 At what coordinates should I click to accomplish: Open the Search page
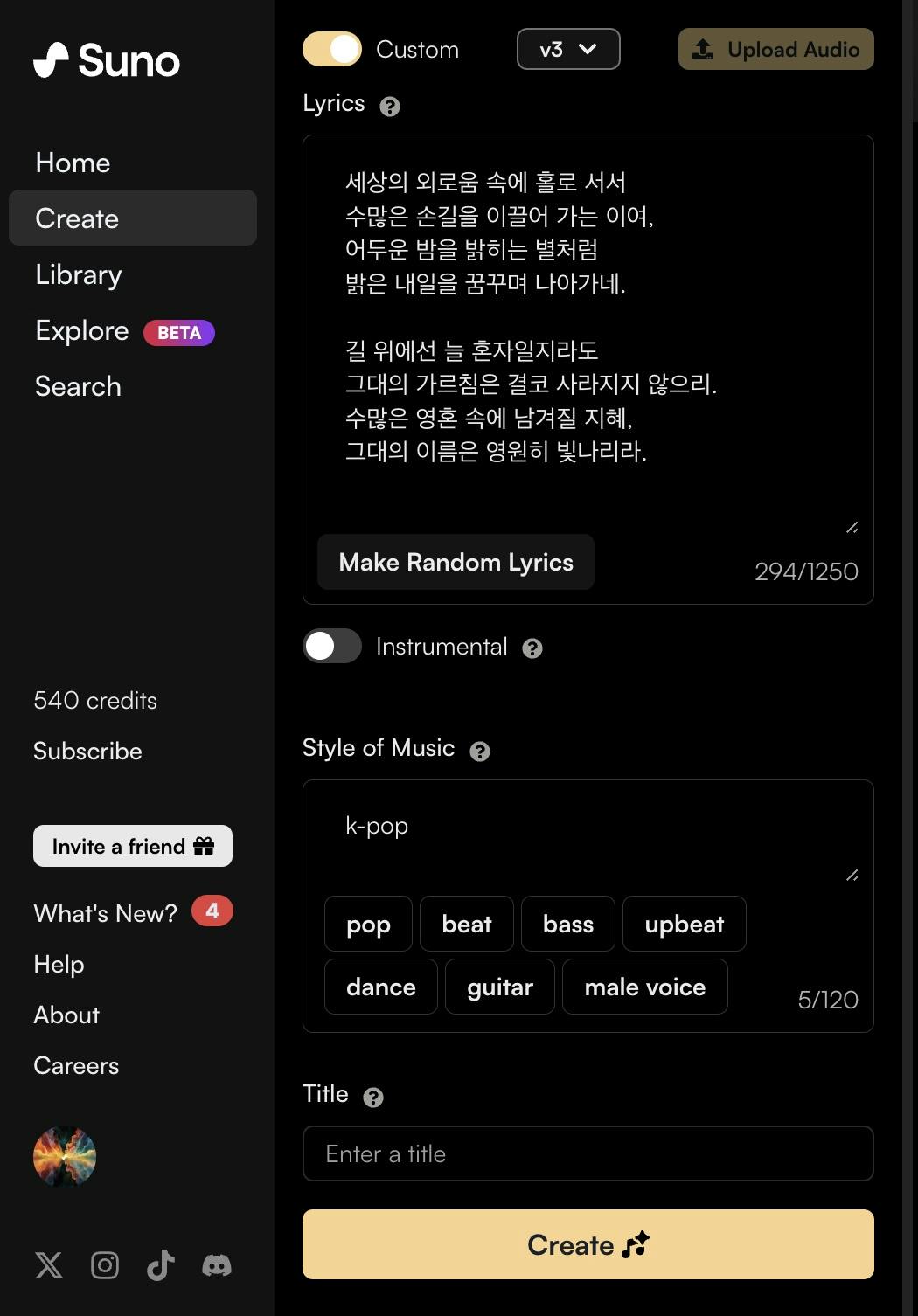[78, 386]
